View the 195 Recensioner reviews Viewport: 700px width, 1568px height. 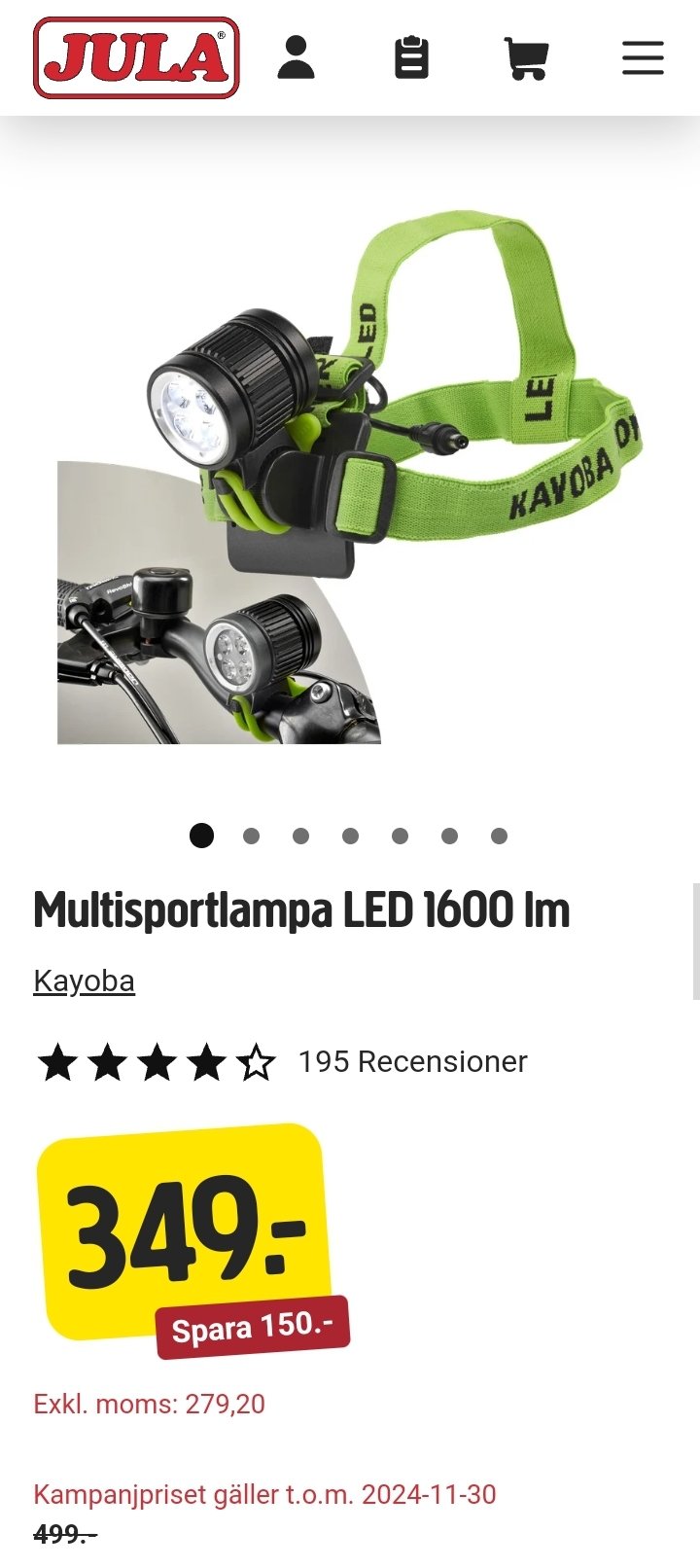(412, 1061)
